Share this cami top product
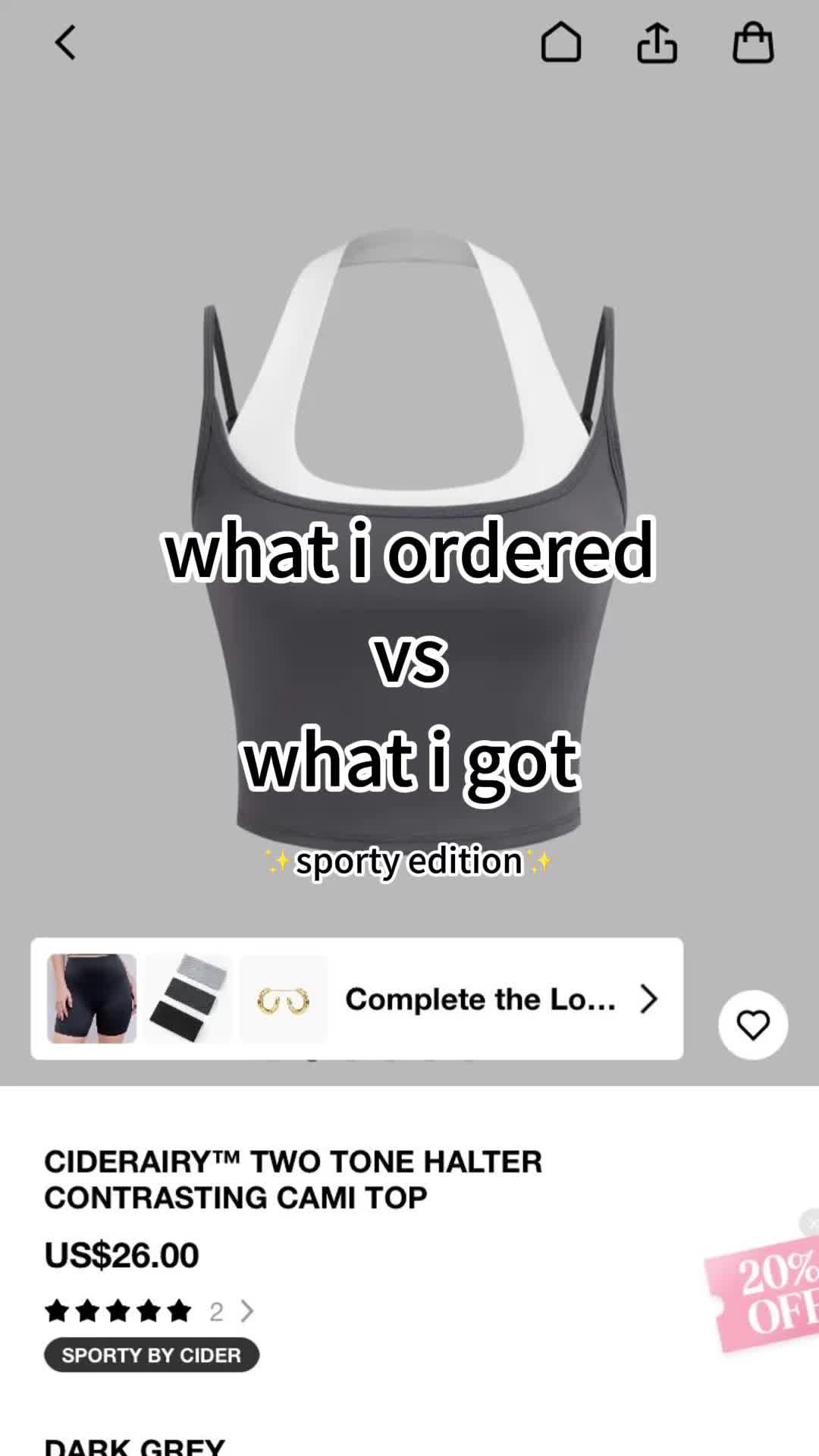 click(657, 42)
